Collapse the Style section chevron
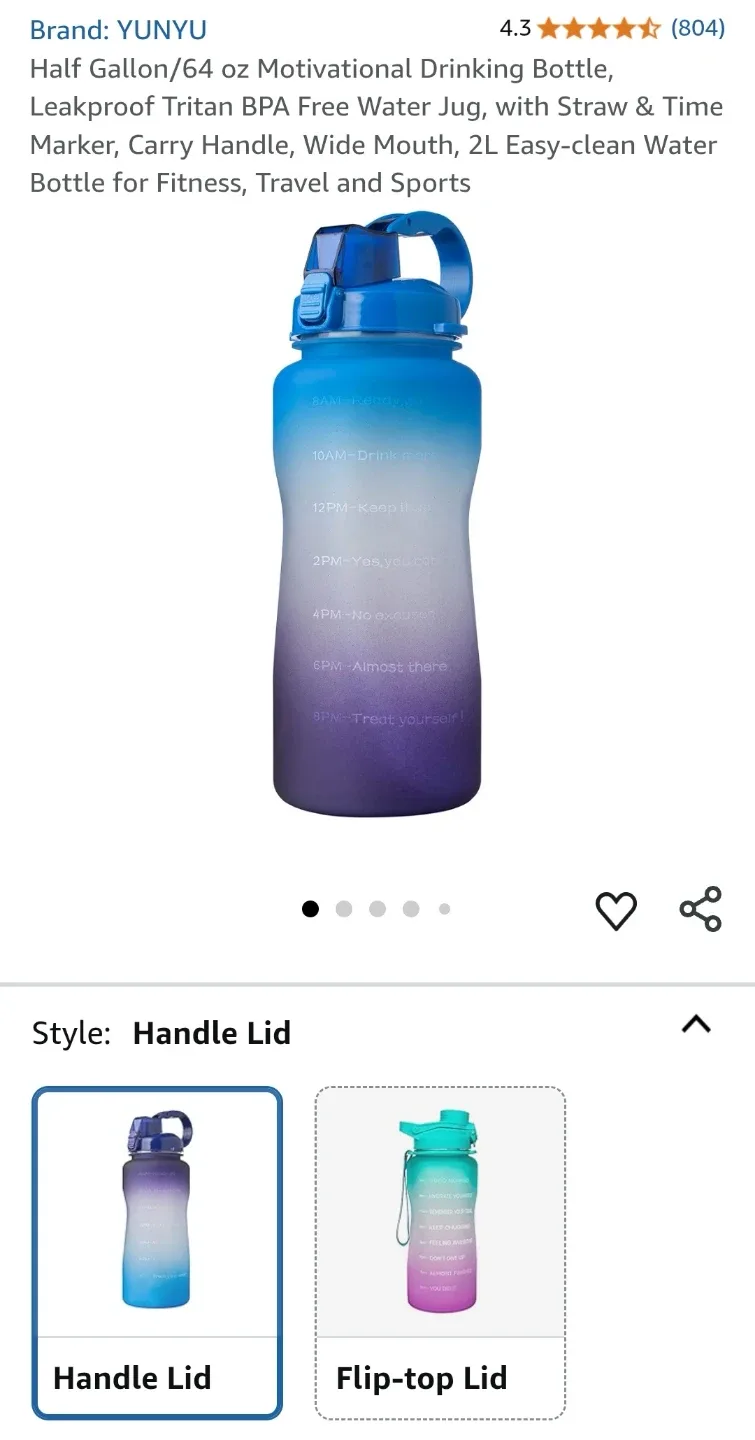Screen dimensions: 755x1440 [x=696, y=1024]
